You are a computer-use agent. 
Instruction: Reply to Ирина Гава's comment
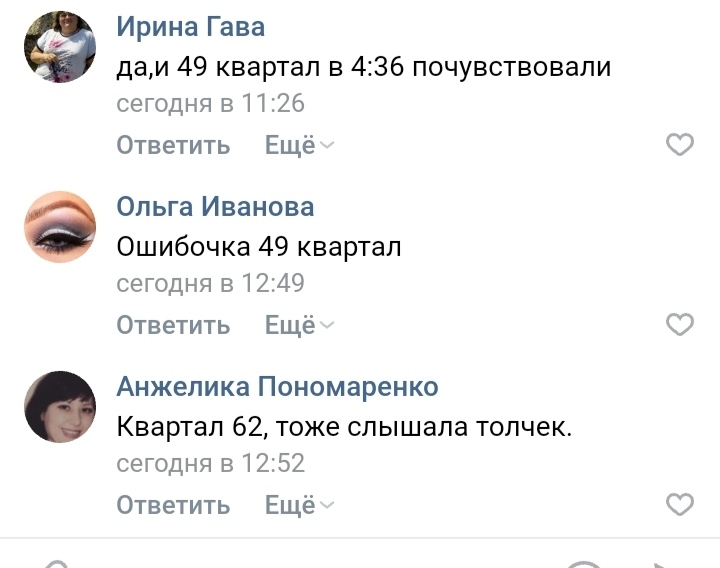coord(173,146)
